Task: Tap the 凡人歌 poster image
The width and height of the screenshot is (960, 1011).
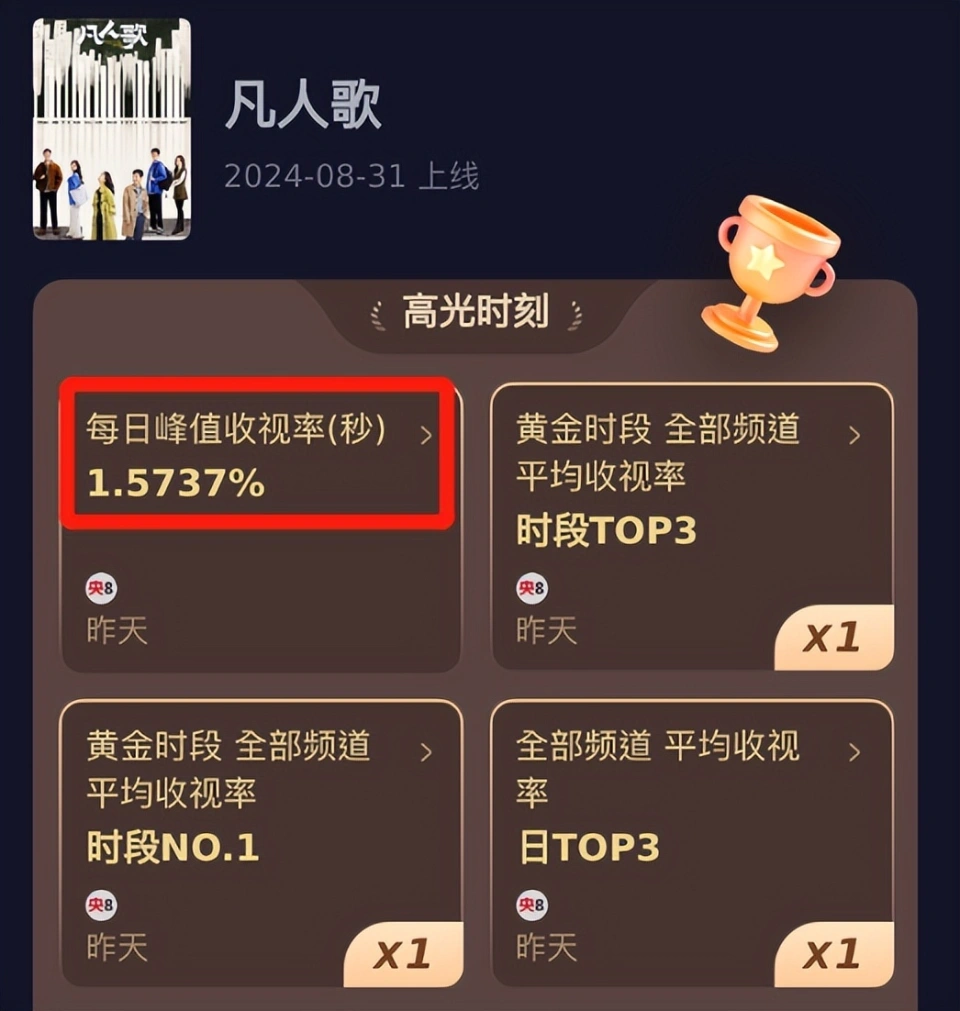Action: click(112, 129)
